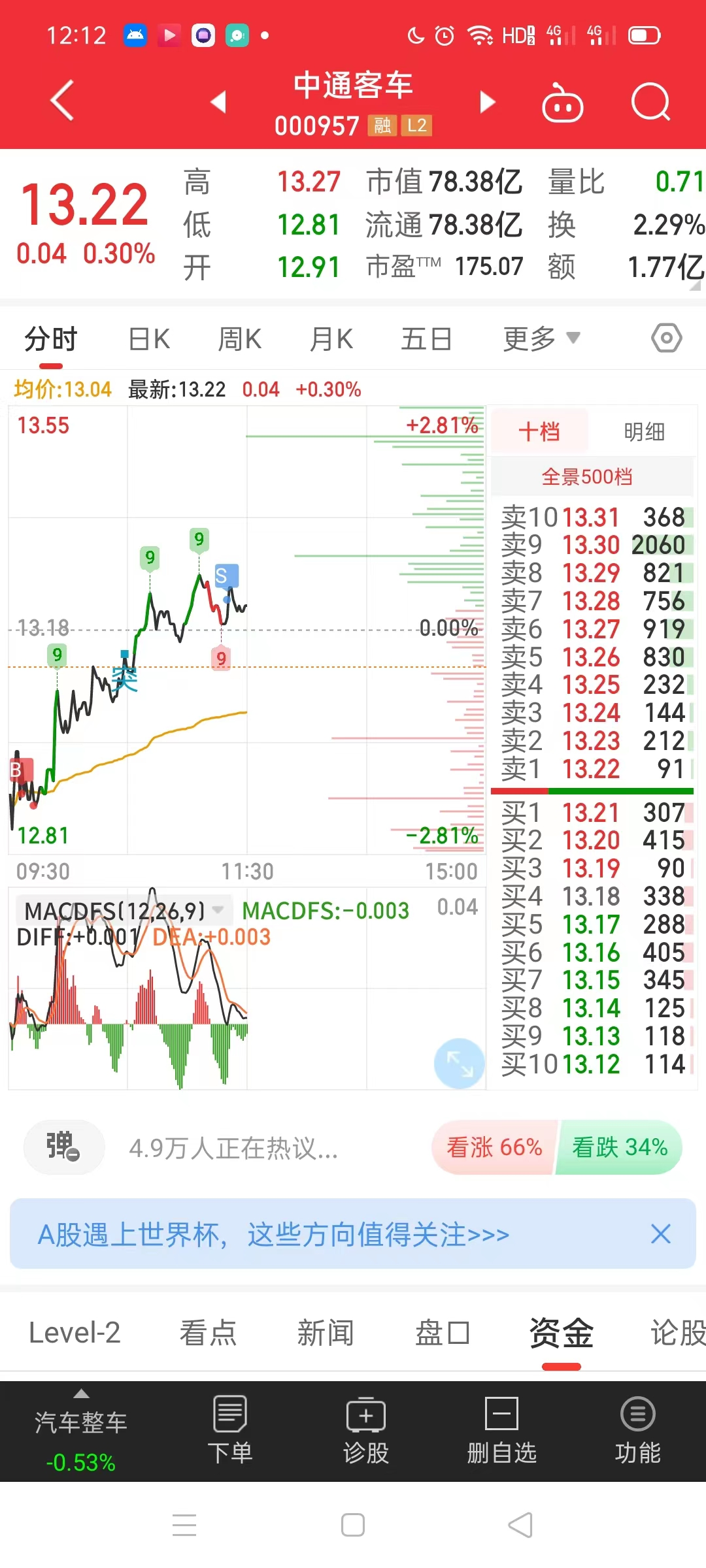Open the search magnifier icon

pyautogui.click(x=650, y=102)
